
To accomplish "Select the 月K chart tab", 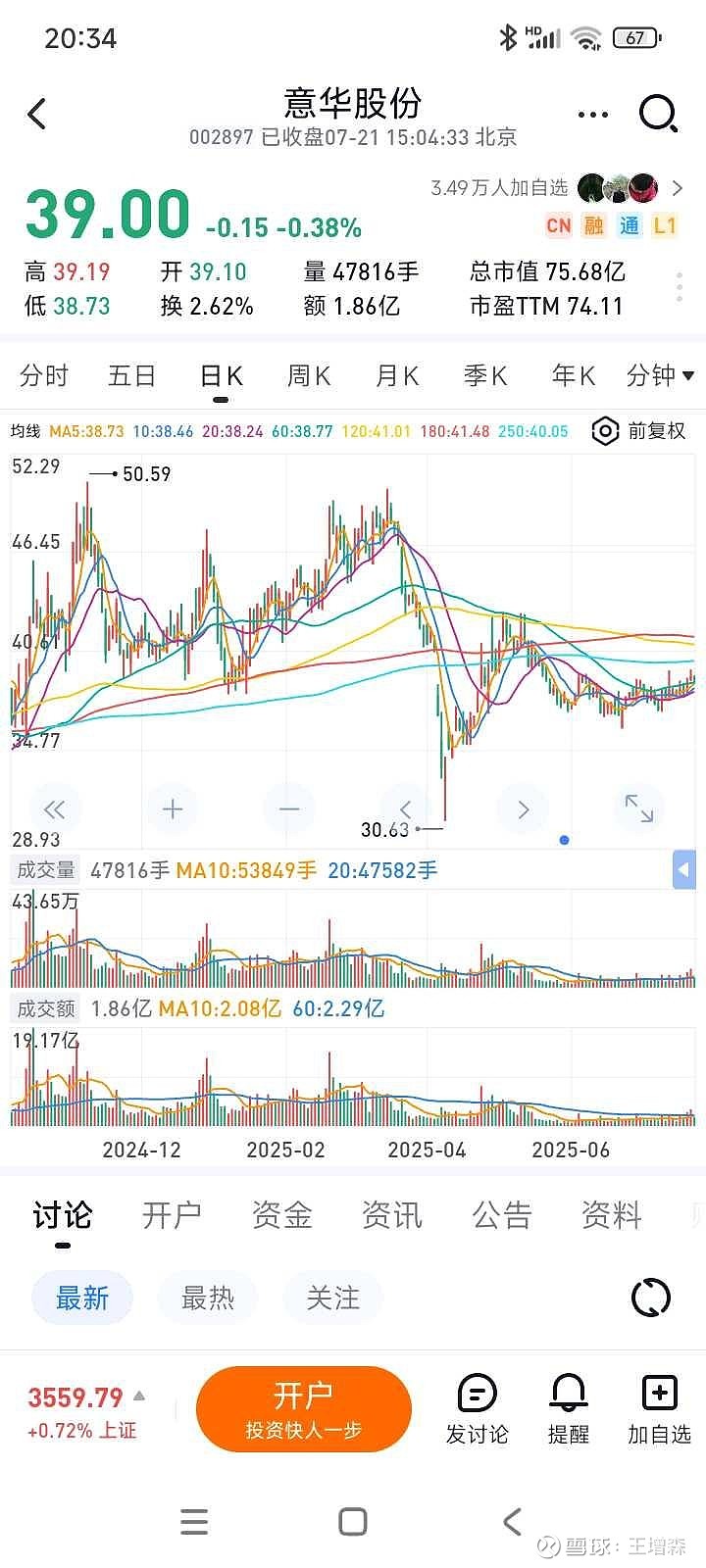I will pyautogui.click(x=397, y=375).
